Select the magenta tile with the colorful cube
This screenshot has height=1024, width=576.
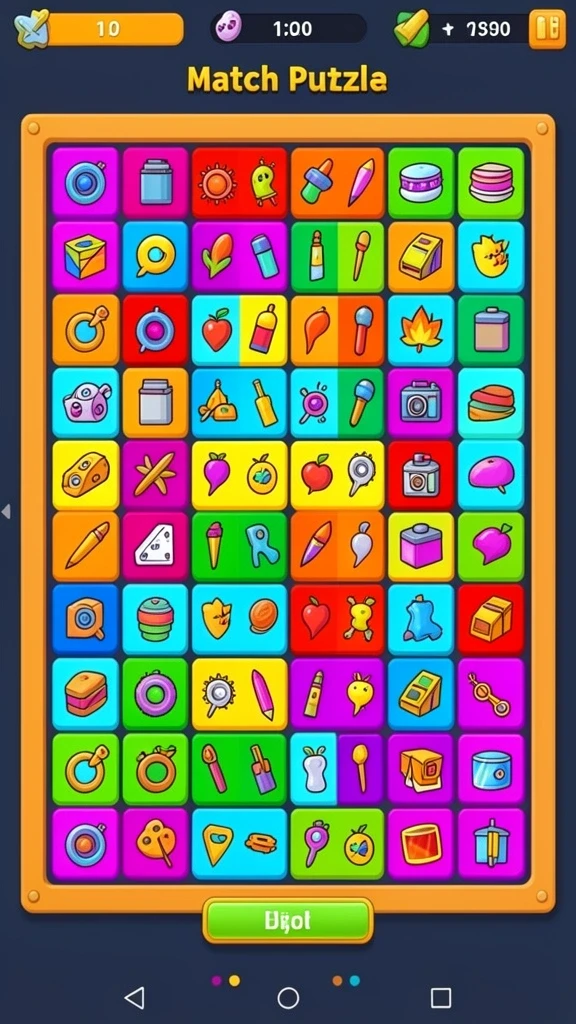pyautogui.click(x=85, y=256)
